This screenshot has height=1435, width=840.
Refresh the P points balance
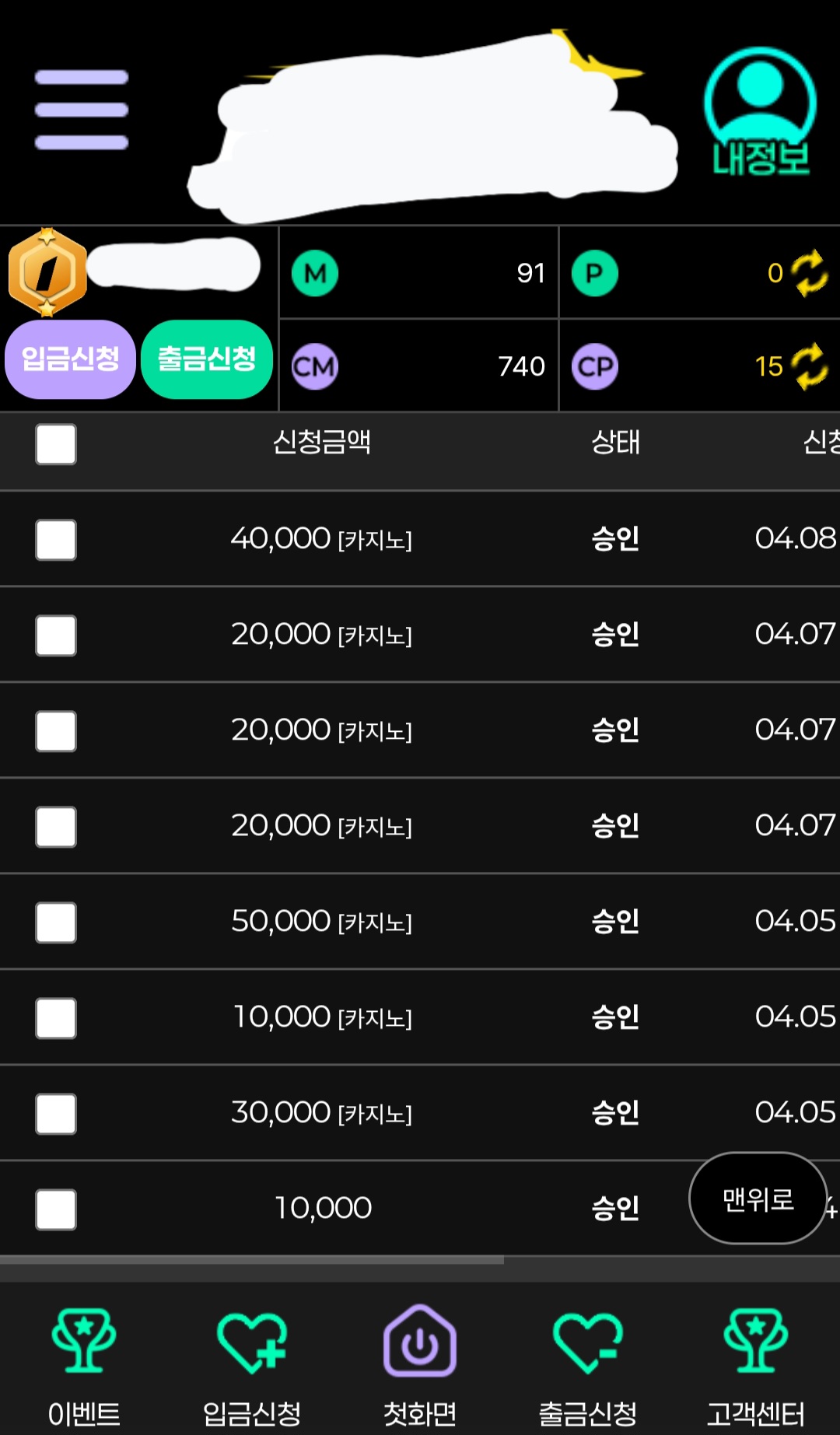[x=810, y=273]
